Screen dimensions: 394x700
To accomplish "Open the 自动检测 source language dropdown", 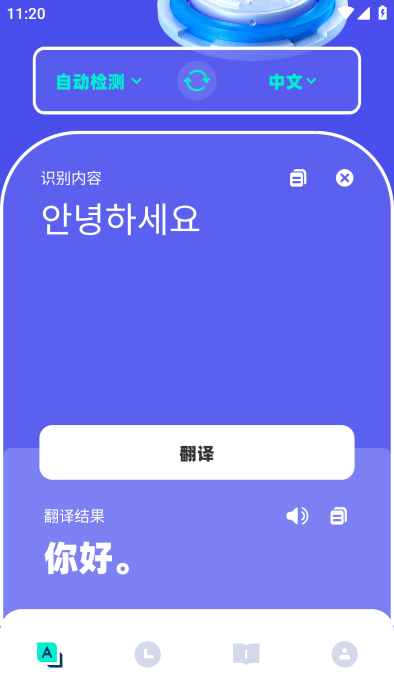I will (x=99, y=81).
